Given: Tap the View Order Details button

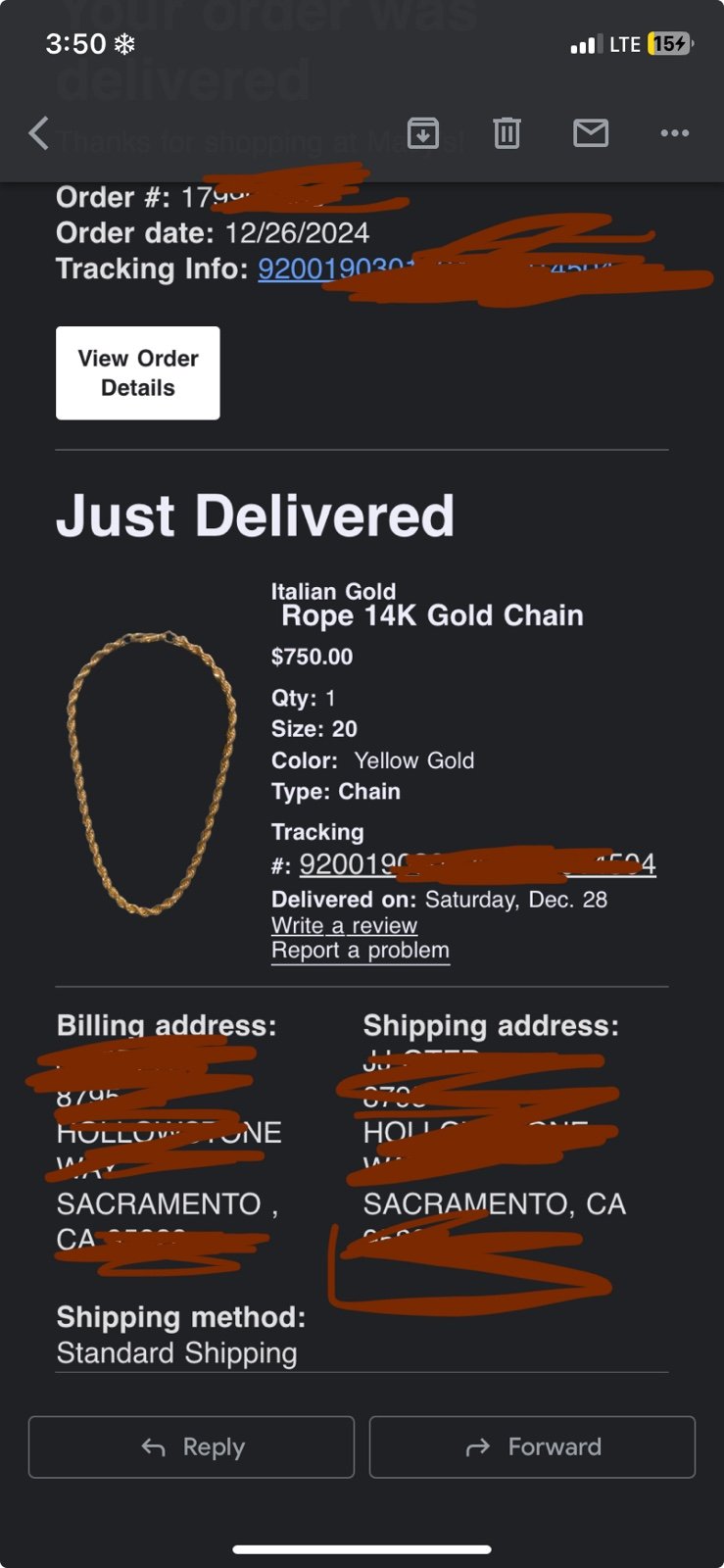Looking at the screenshot, I should 138,373.
